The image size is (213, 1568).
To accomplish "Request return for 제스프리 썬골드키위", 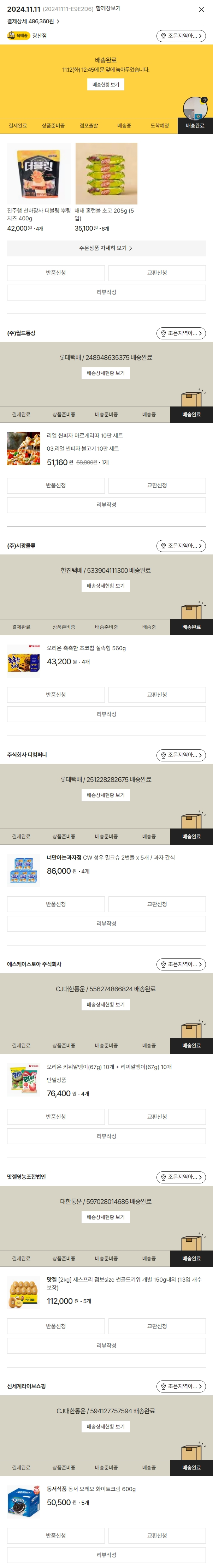I will [x=56, y=1326].
